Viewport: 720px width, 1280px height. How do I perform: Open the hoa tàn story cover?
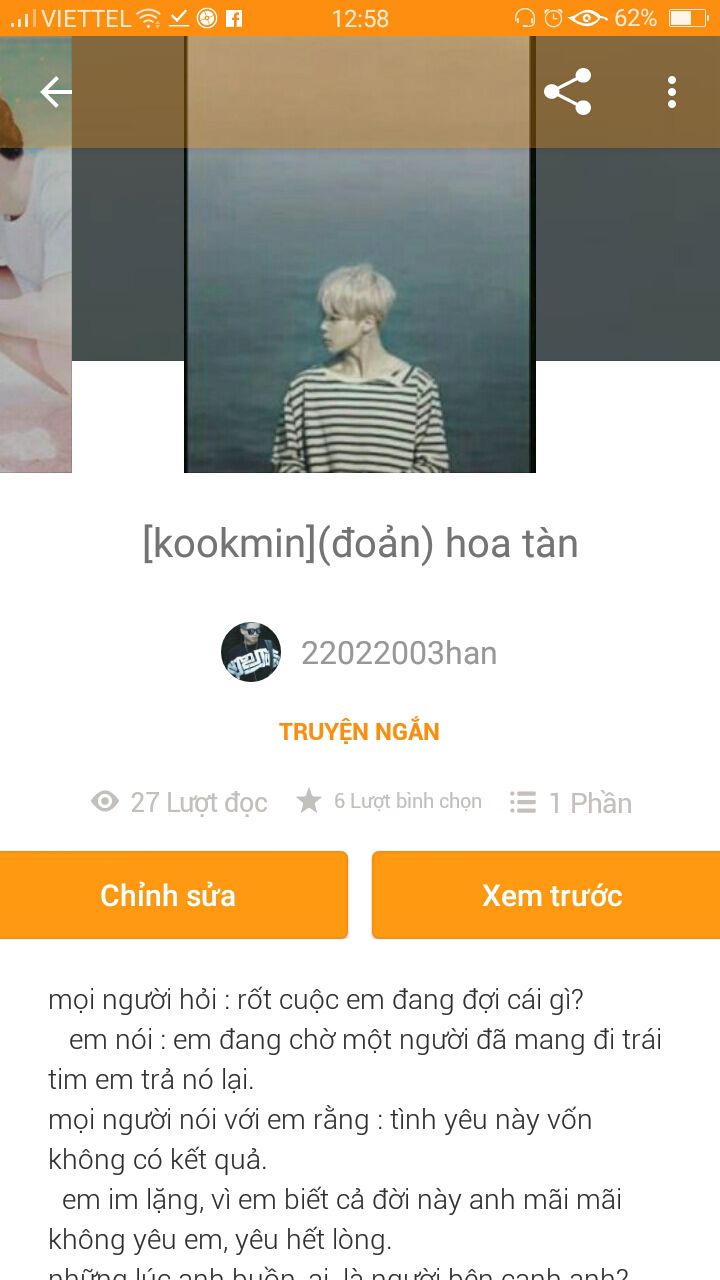(x=360, y=255)
